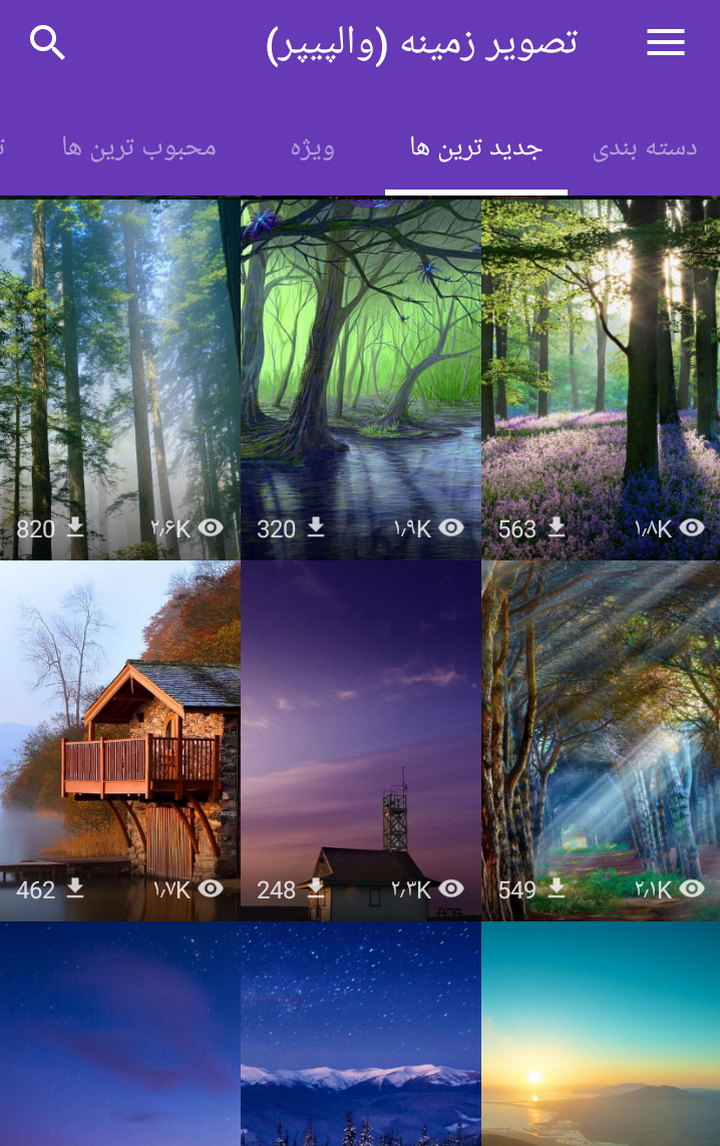Image resolution: width=720 pixels, height=1146 pixels.
Task: Open the green swamp wallpaper with 320 downloads
Action: coord(360,378)
